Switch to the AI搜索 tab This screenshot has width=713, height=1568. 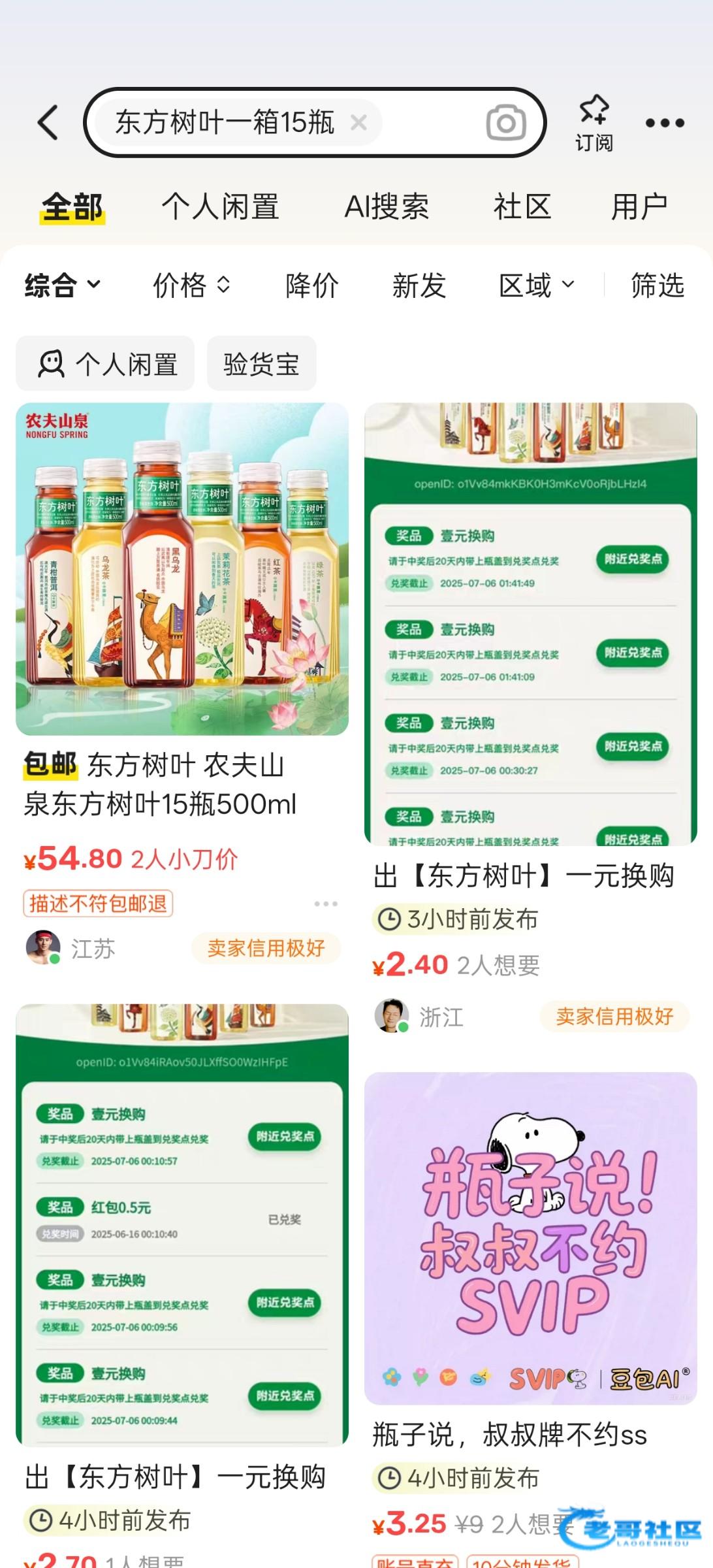tap(387, 207)
